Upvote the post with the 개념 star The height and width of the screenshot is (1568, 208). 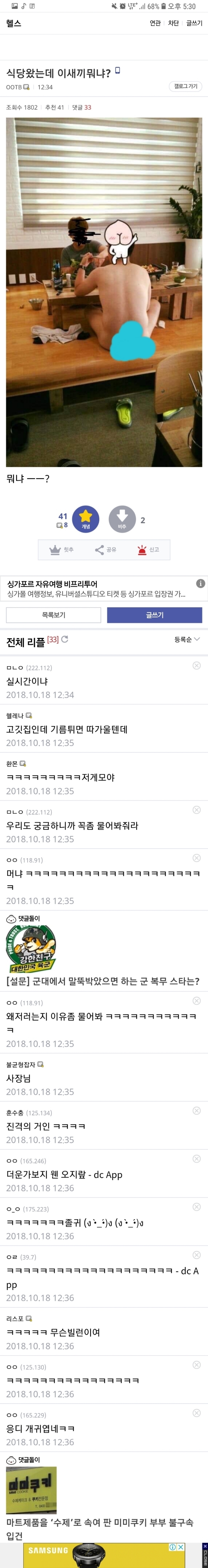tap(86, 519)
